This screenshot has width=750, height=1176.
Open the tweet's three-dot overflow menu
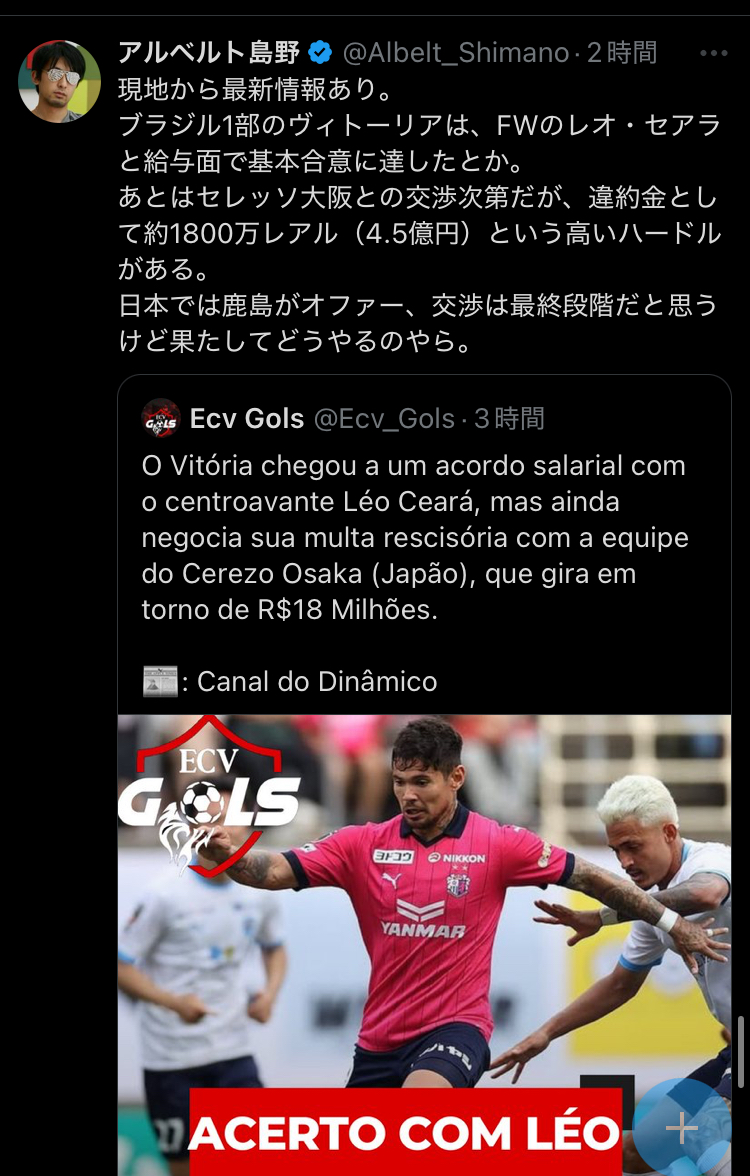(714, 53)
